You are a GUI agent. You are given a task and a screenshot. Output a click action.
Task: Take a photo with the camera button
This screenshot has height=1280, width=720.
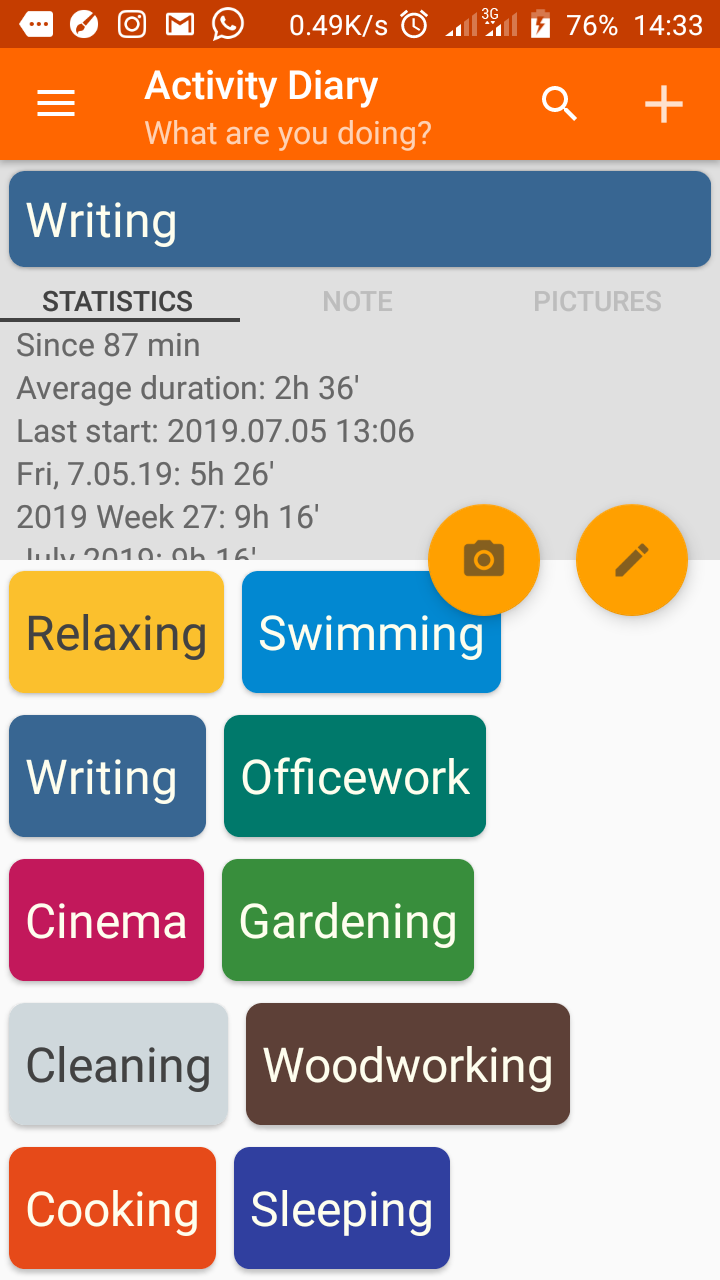coord(484,560)
